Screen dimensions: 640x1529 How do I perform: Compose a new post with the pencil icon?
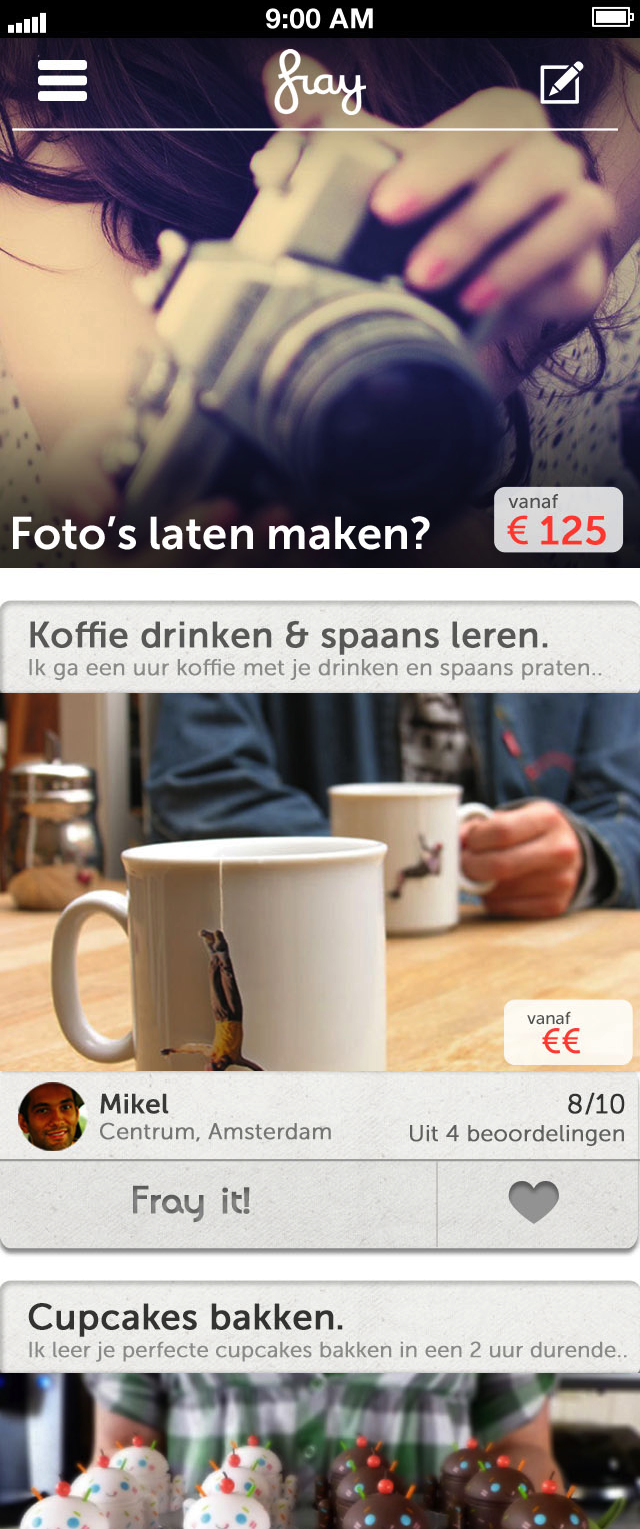(561, 83)
